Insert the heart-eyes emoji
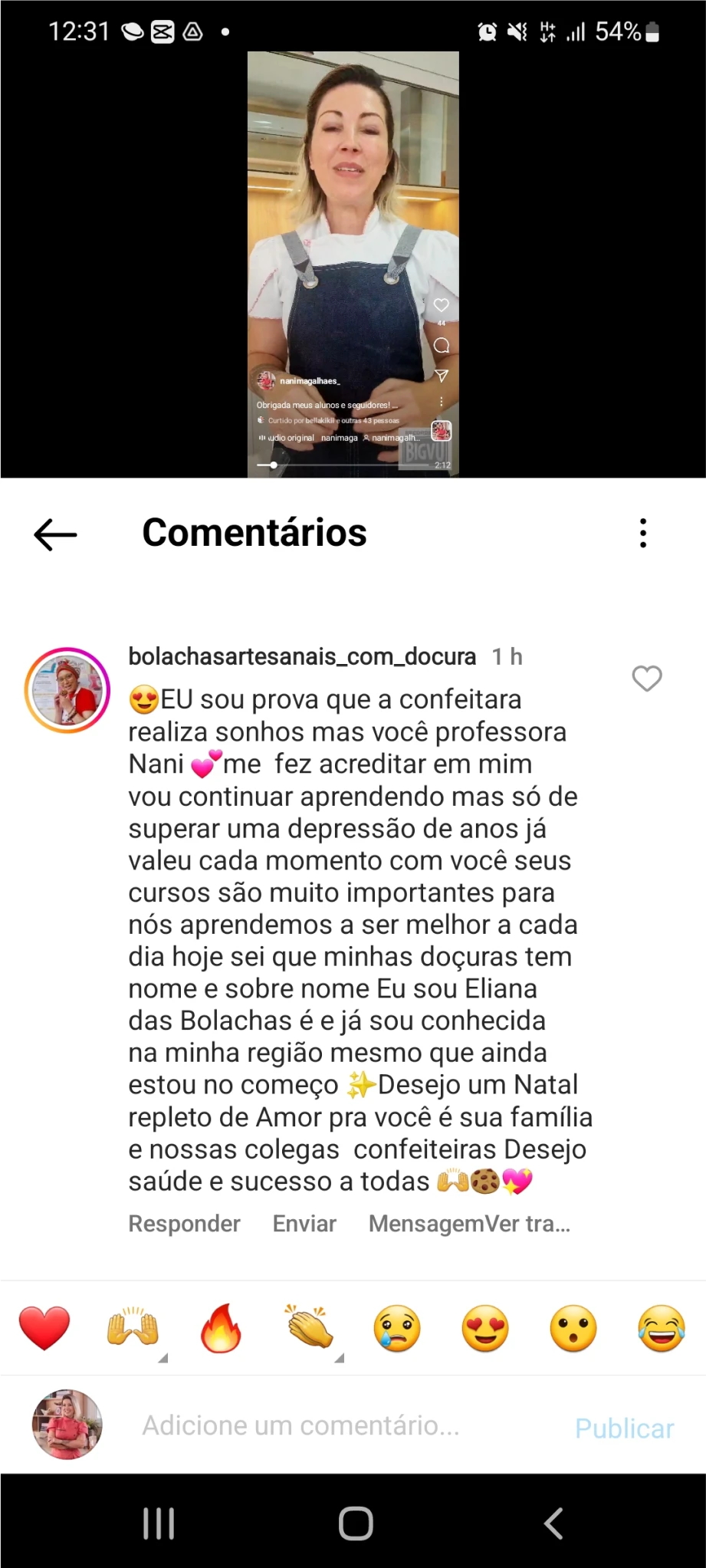Screen dimensions: 706x1568 click(485, 1328)
